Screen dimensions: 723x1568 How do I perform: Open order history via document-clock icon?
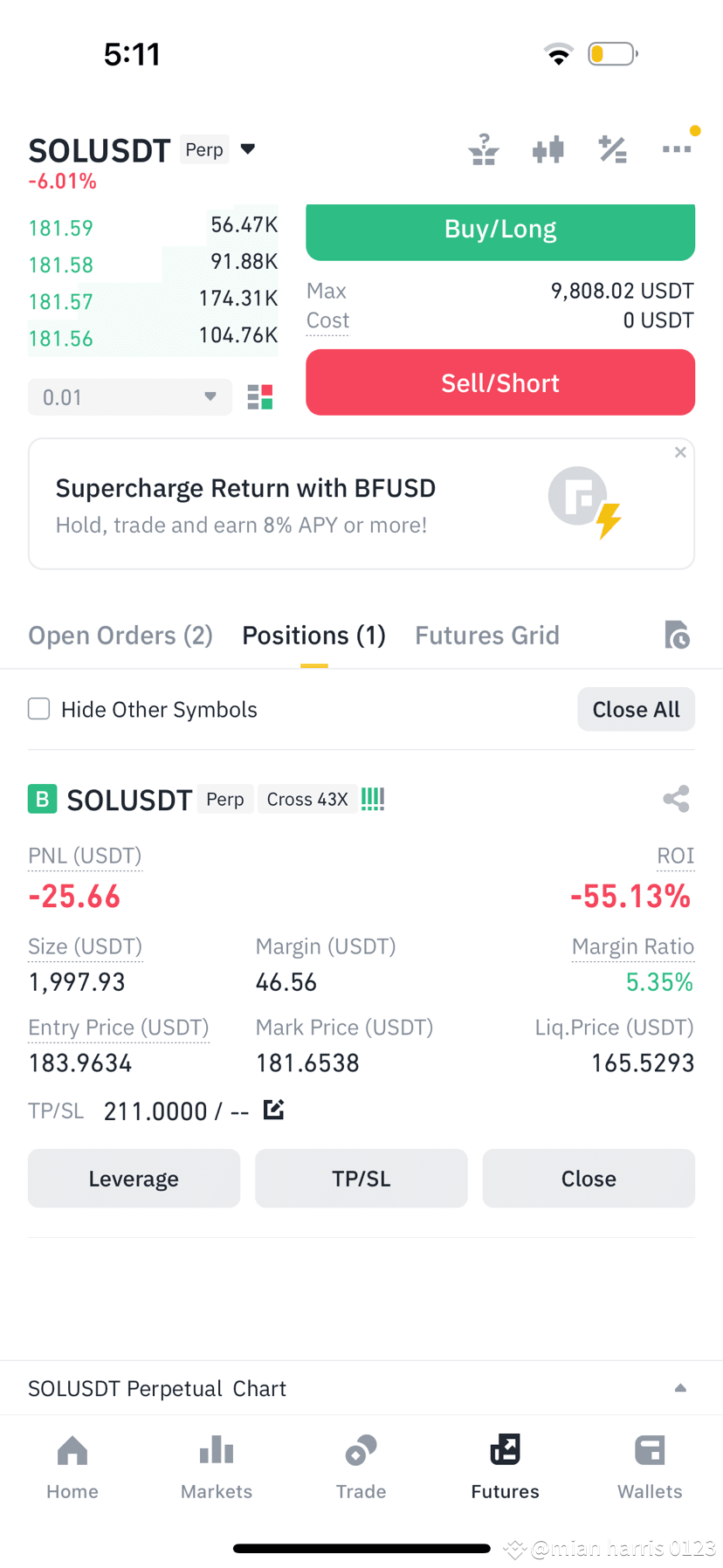pos(677,635)
